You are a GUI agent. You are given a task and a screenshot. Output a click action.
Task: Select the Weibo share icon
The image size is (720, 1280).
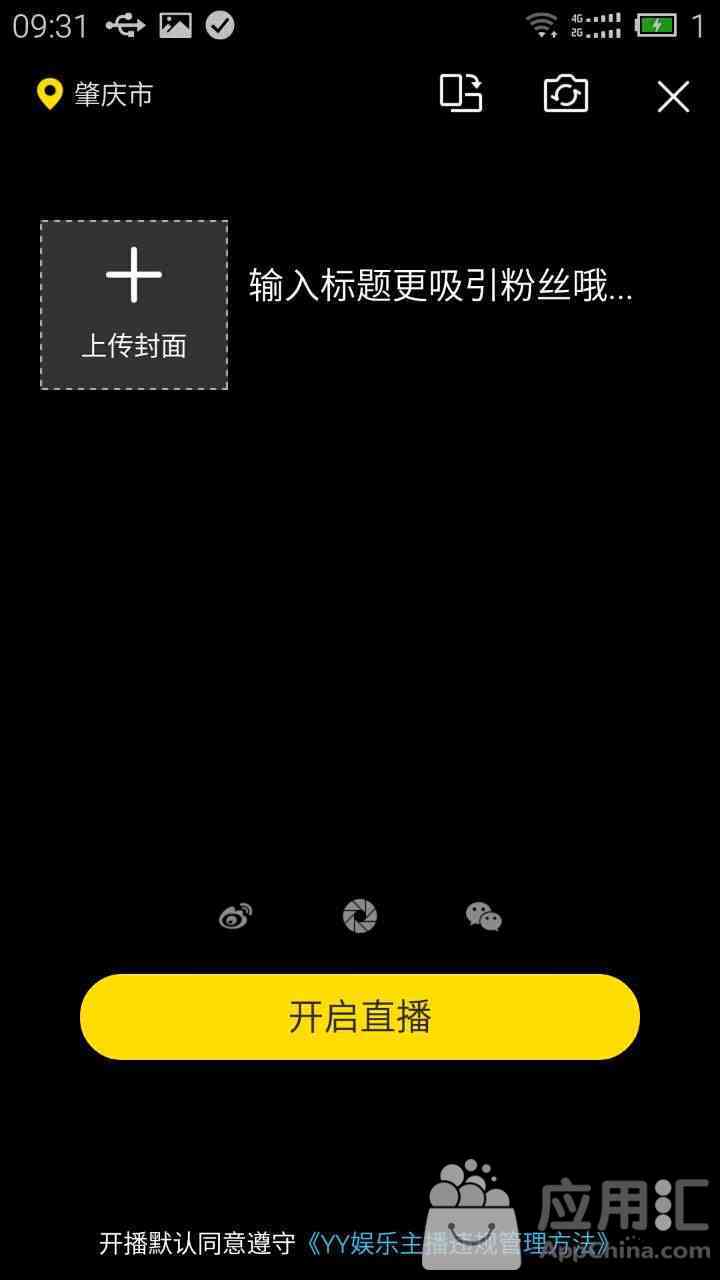tap(236, 915)
